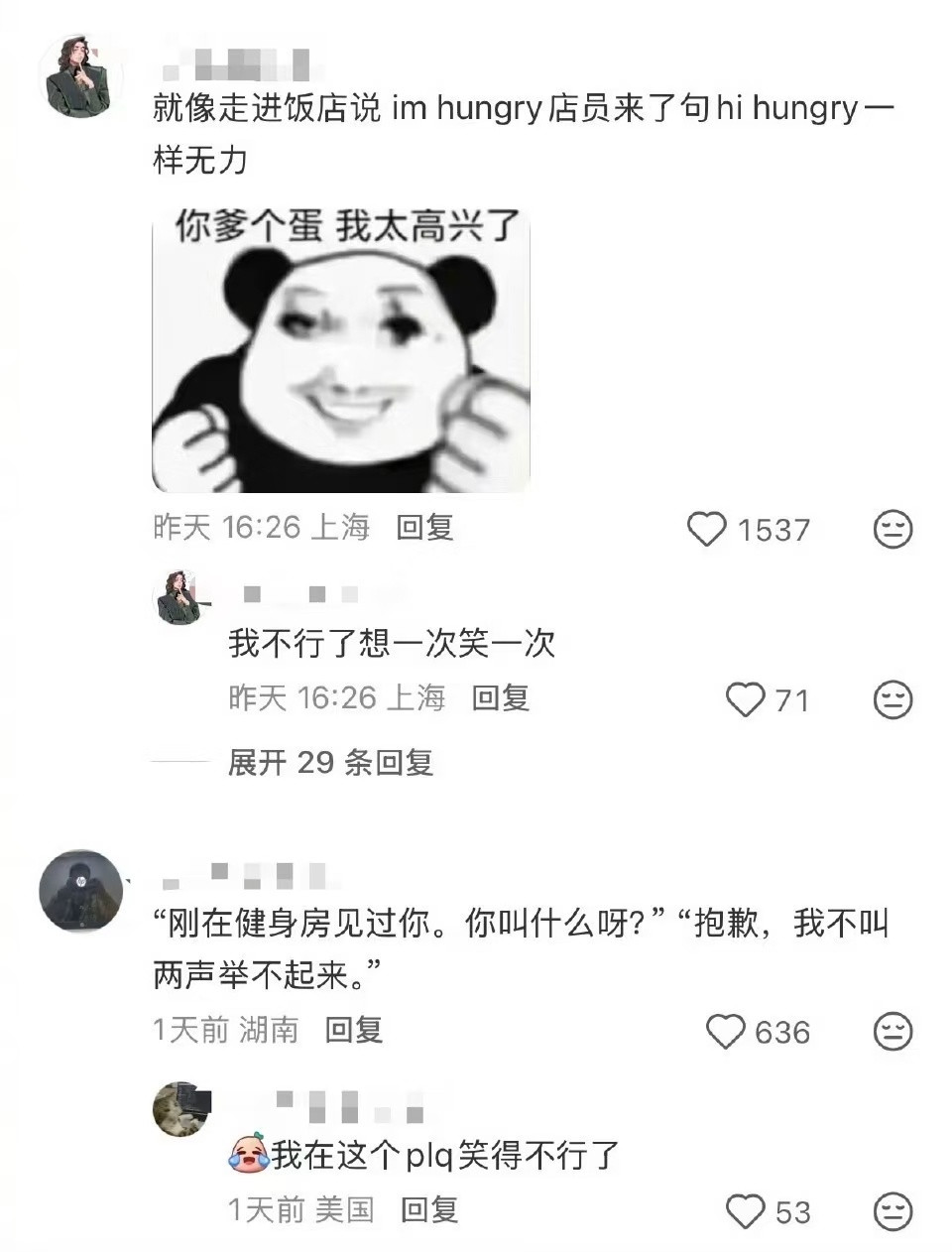Click the heart icon on the gym joke comment
Image resolution: width=952 pixels, height=1252 pixels.
[727, 1032]
